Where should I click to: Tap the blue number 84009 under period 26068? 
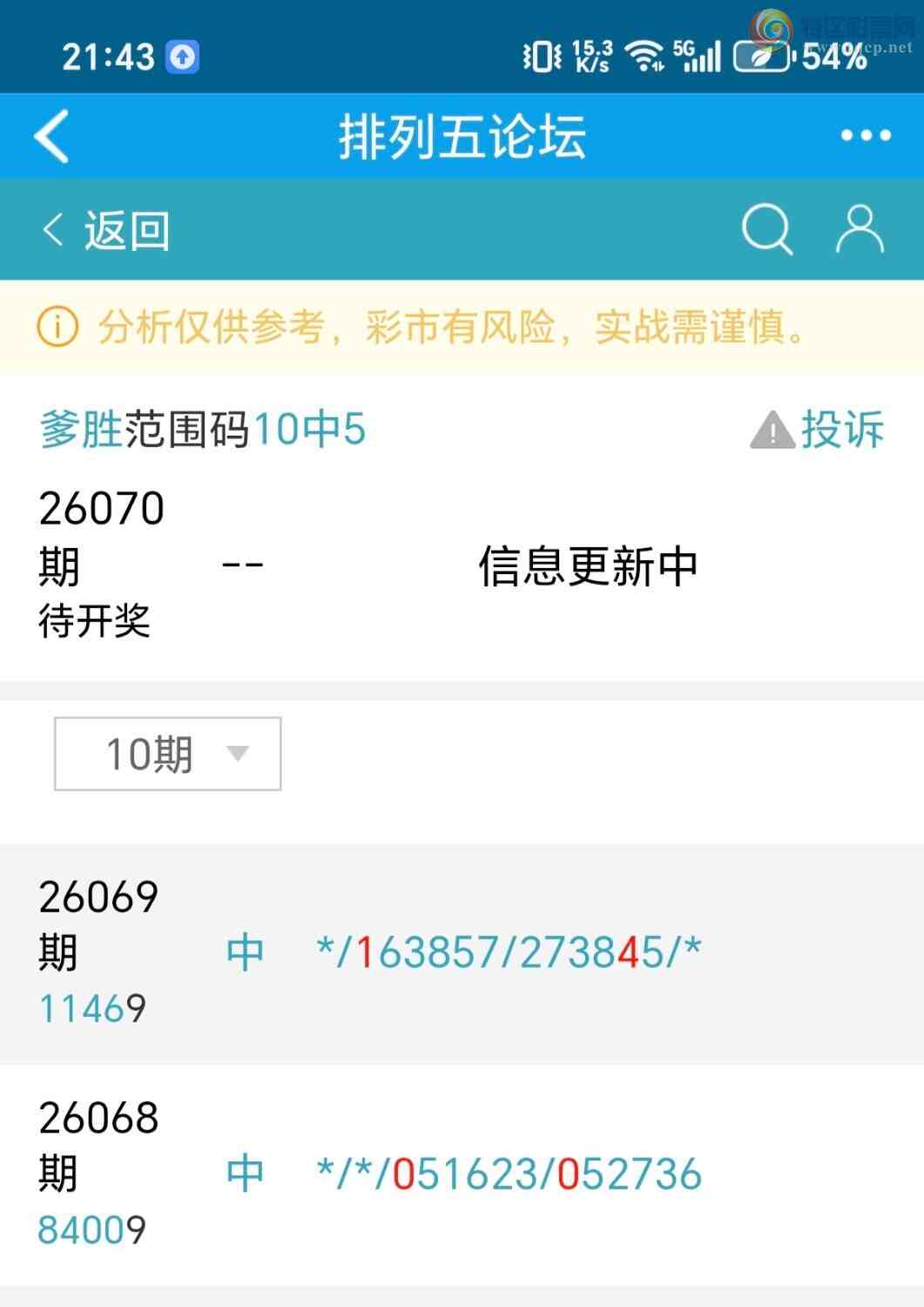(x=91, y=1230)
